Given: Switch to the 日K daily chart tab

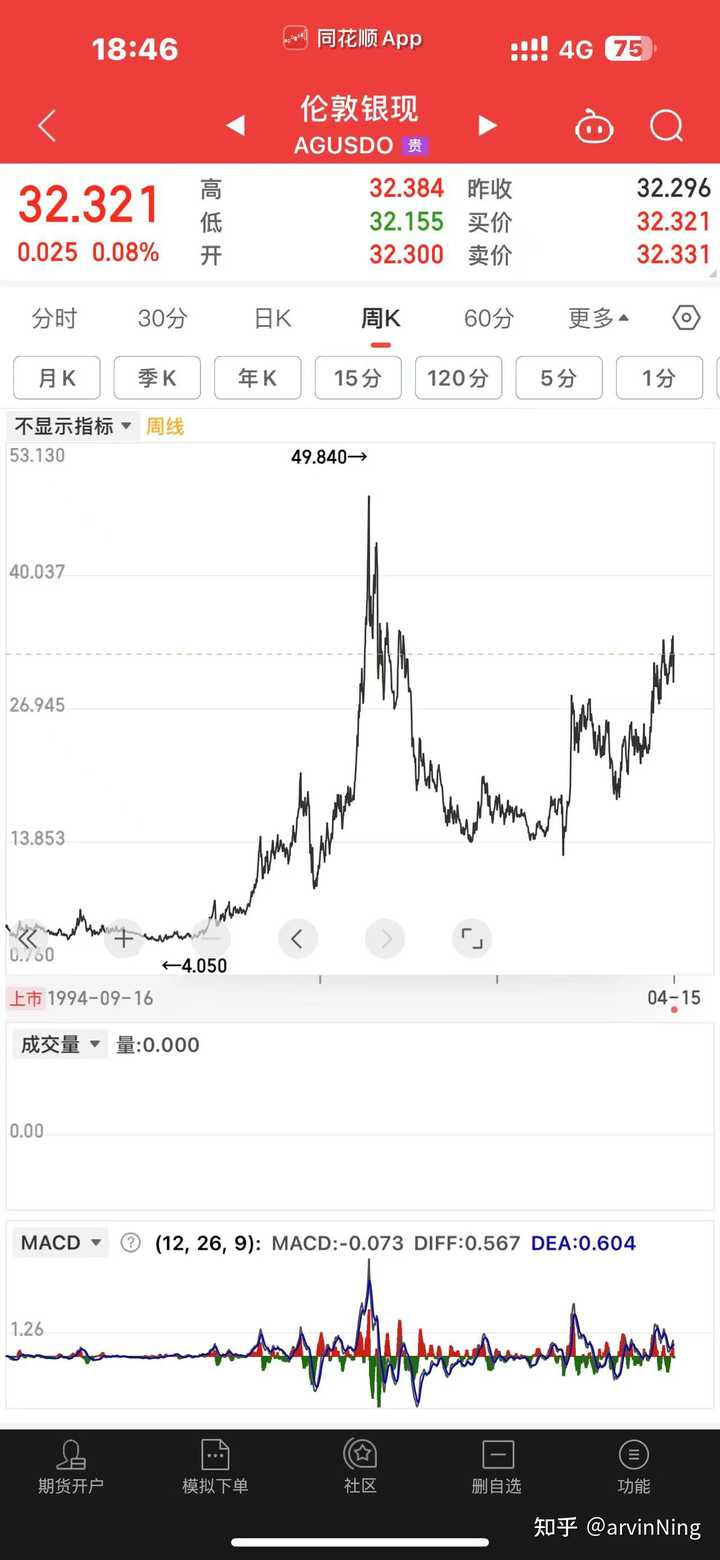Looking at the screenshot, I should 270,318.
